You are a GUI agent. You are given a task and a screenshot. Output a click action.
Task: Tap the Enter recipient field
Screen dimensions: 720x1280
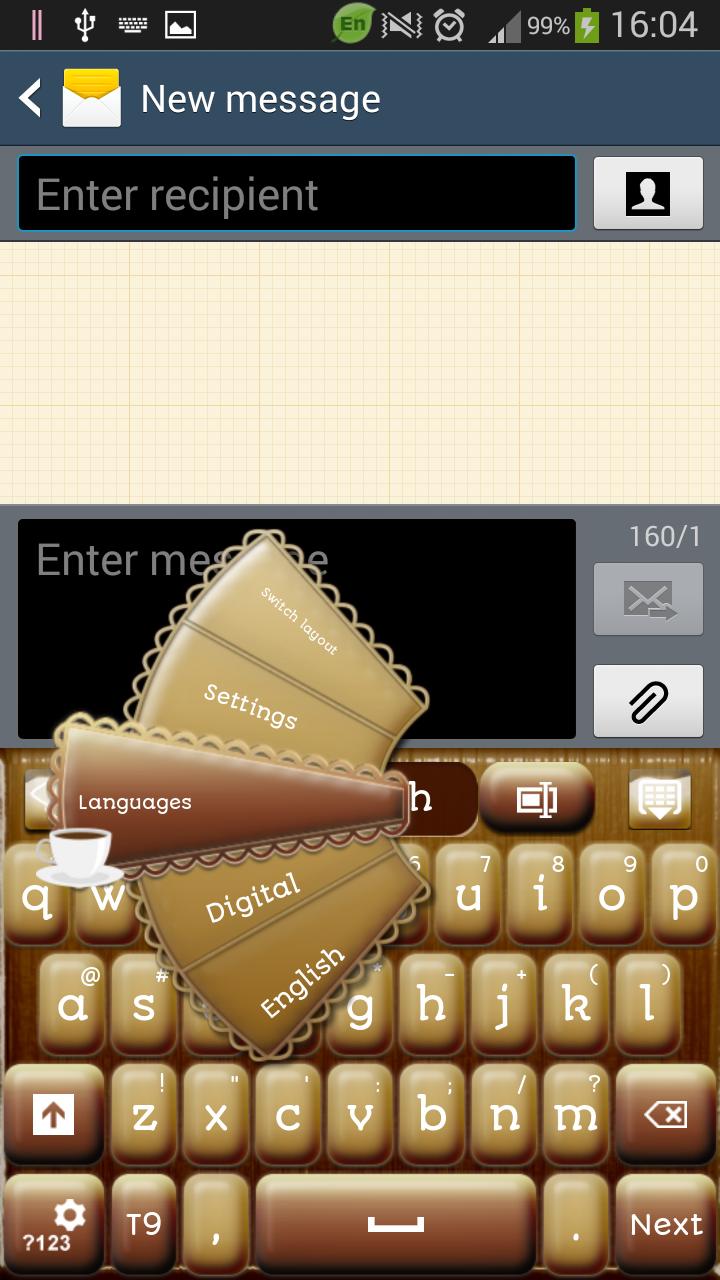[x=296, y=194]
